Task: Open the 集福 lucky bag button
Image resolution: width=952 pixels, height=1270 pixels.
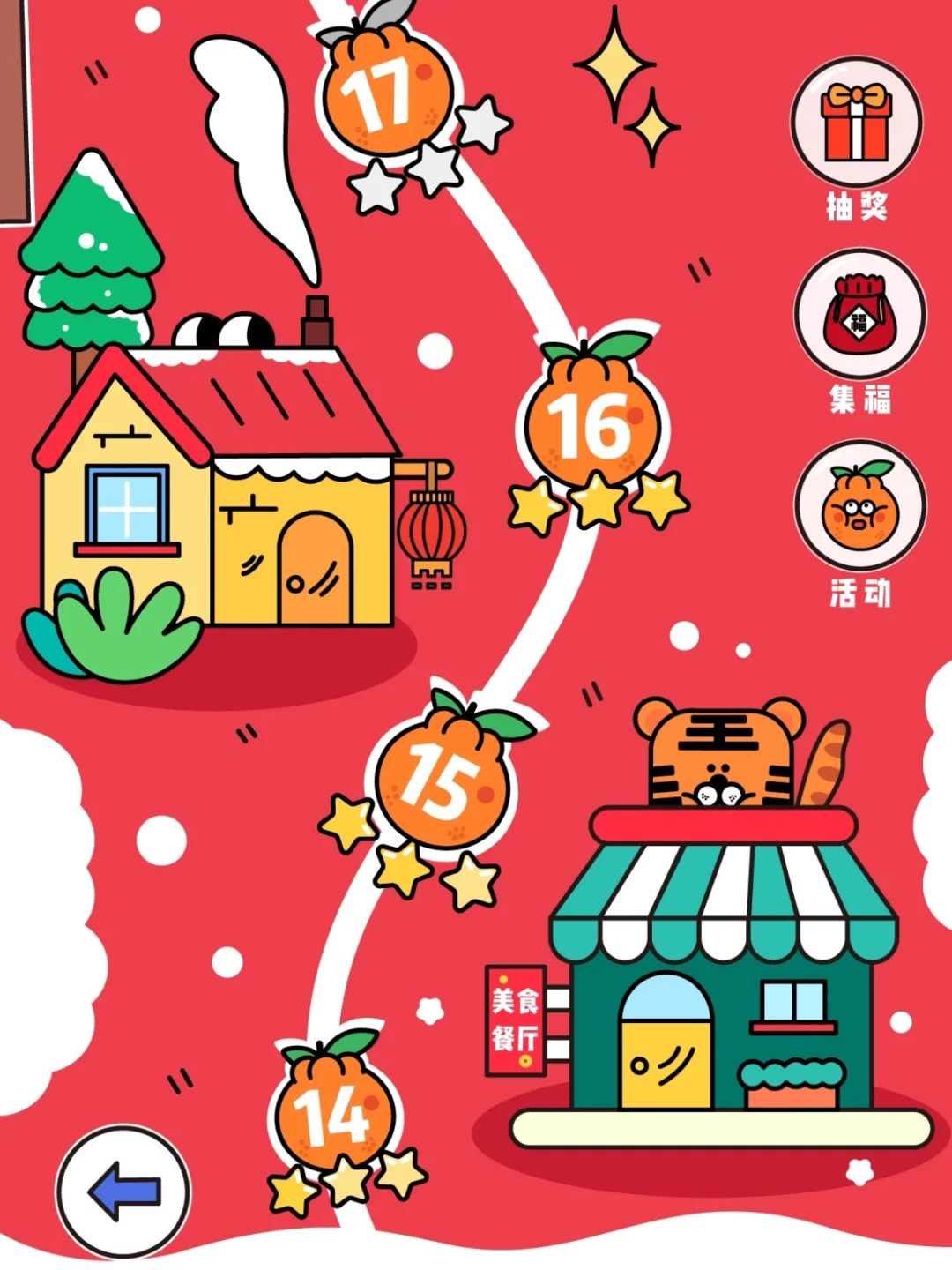Action: (859, 316)
